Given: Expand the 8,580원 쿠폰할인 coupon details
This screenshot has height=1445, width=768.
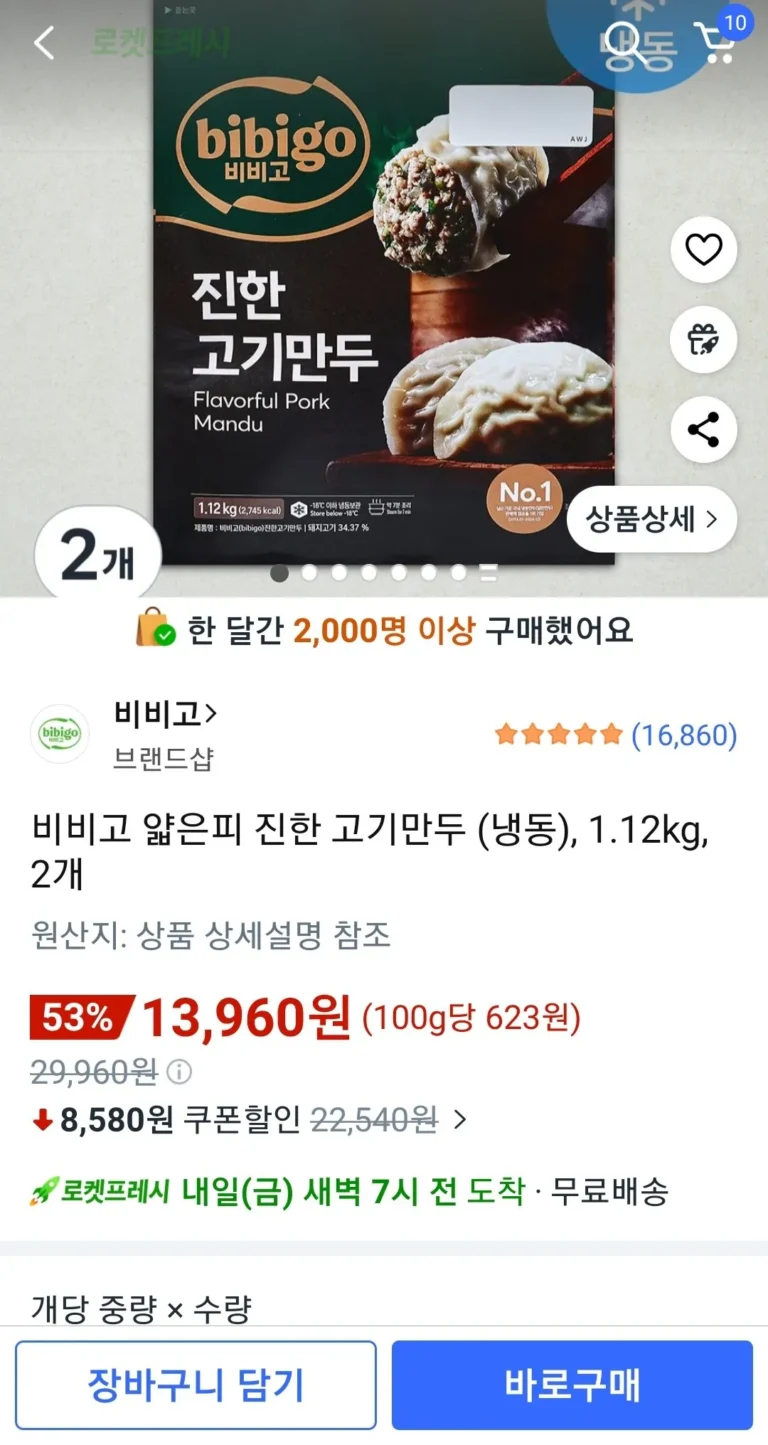Looking at the screenshot, I should pos(459,1120).
